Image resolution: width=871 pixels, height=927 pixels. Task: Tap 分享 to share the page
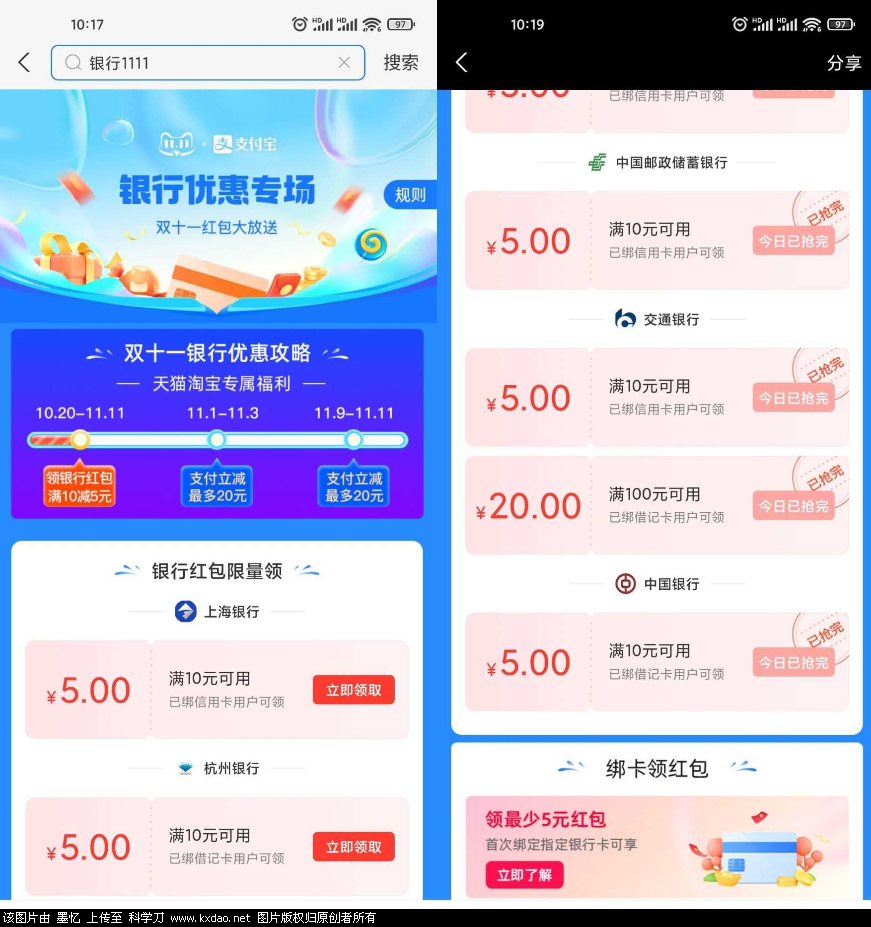pos(843,63)
